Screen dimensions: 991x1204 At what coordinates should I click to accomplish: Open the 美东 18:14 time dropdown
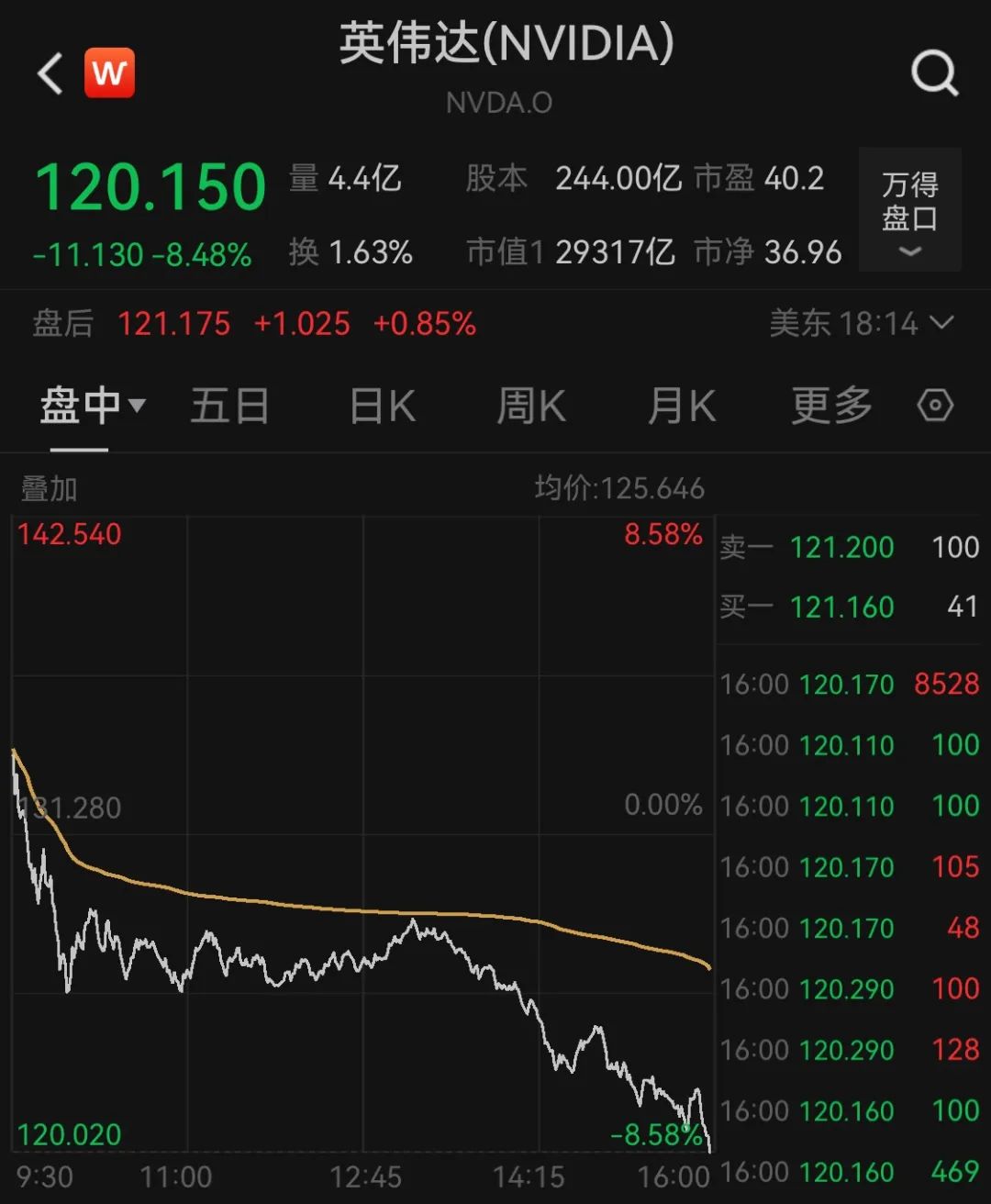pyautogui.click(x=862, y=323)
